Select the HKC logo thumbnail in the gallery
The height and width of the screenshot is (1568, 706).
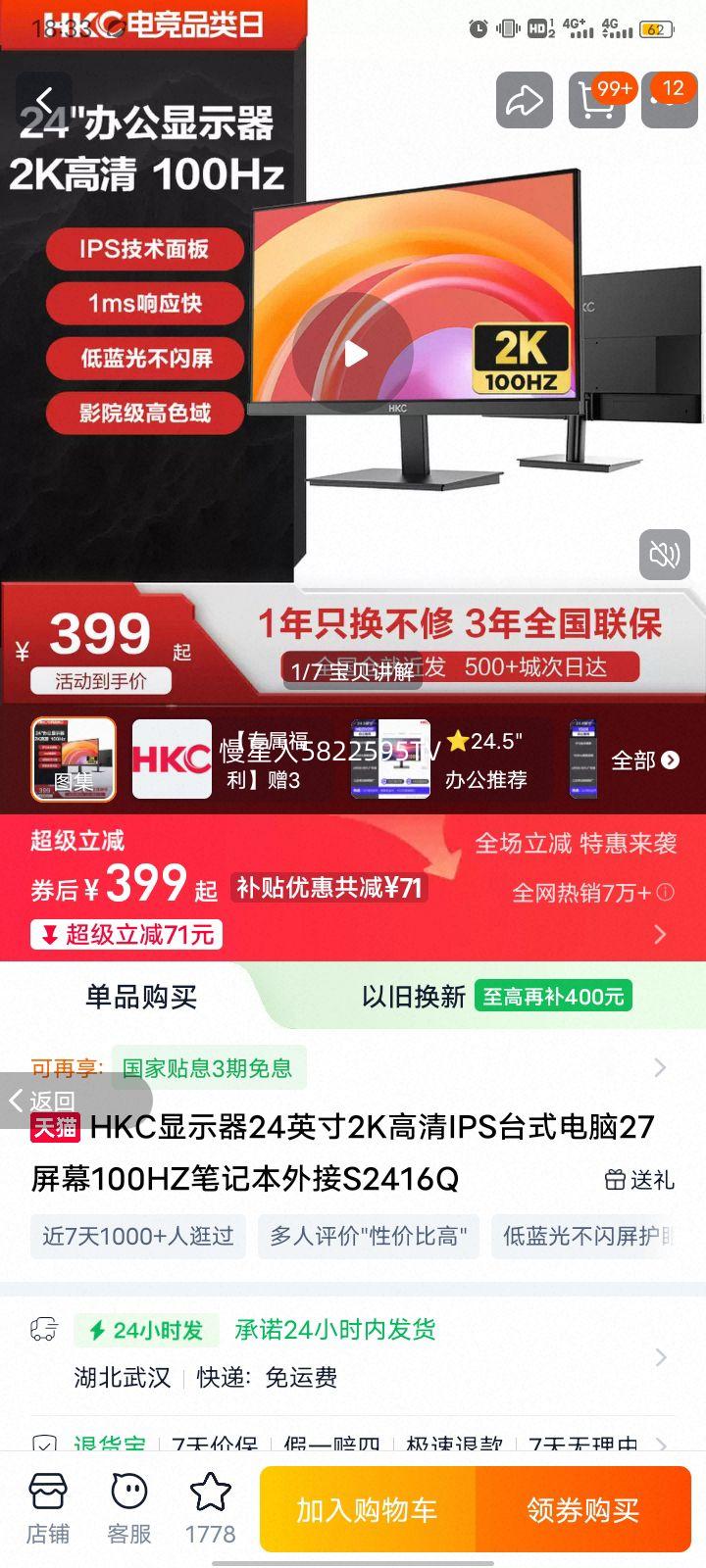(172, 759)
